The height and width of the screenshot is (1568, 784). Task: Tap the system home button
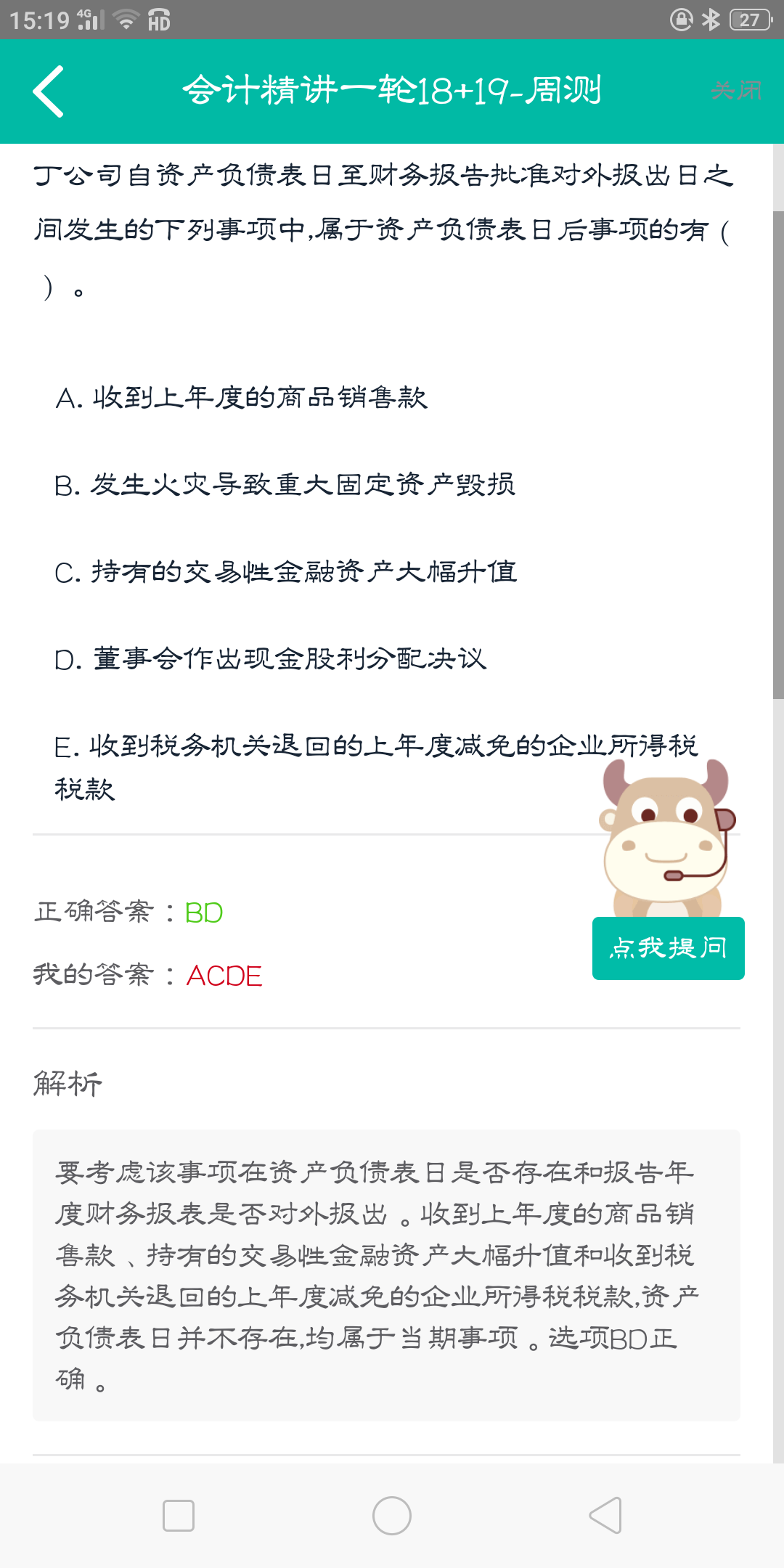click(x=392, y=1516)
